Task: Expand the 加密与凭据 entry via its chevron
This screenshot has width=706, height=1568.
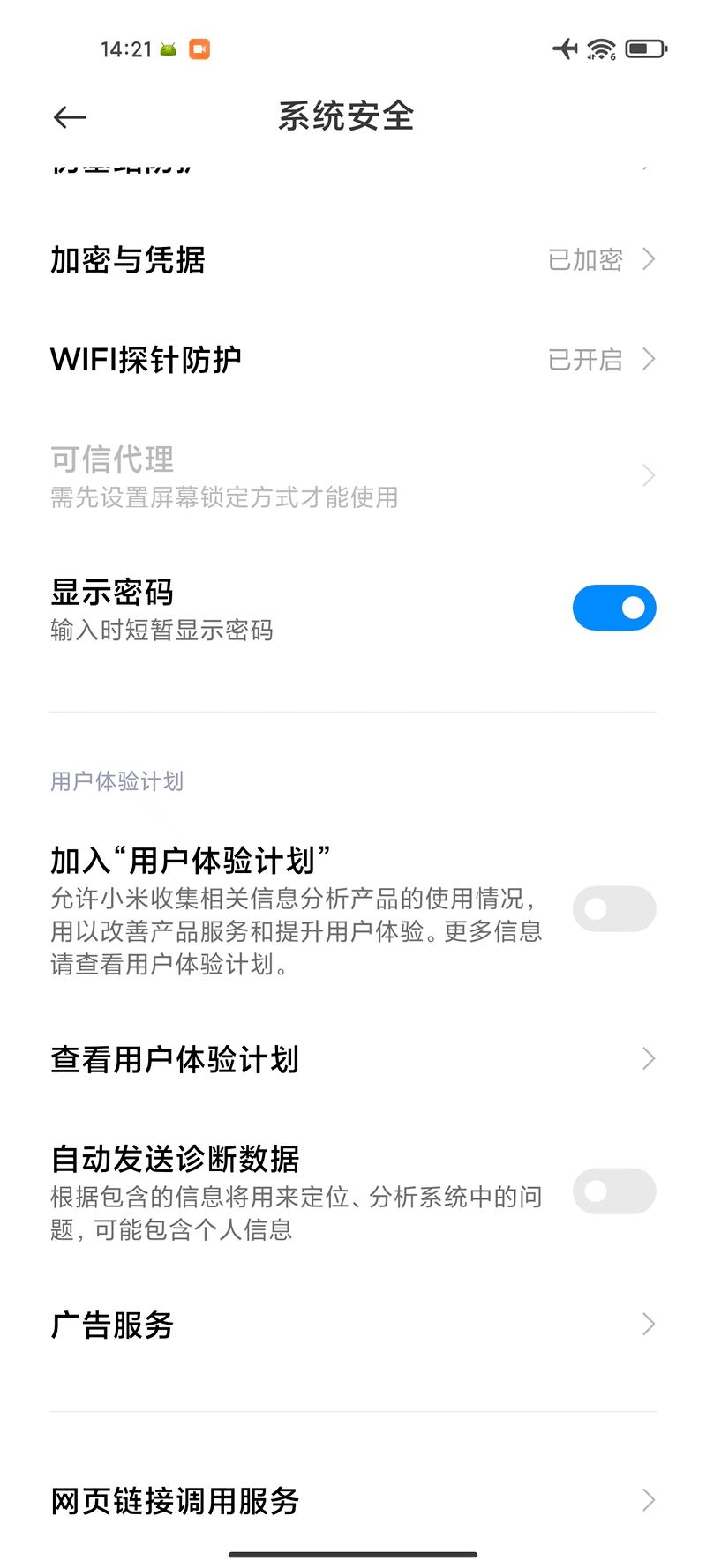Action: [650, 259]
